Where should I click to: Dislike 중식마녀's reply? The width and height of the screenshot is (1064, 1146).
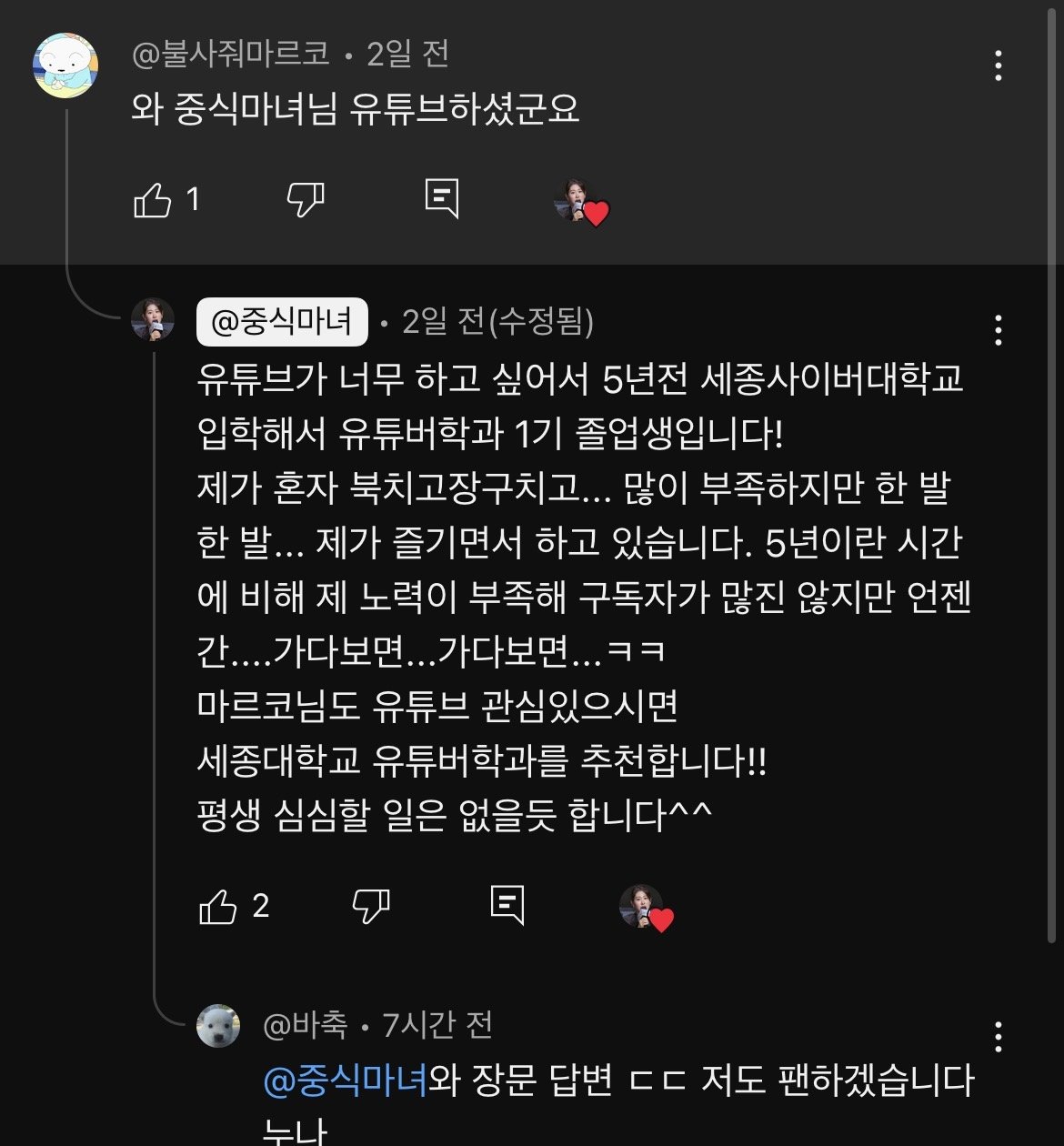[371, 906]
